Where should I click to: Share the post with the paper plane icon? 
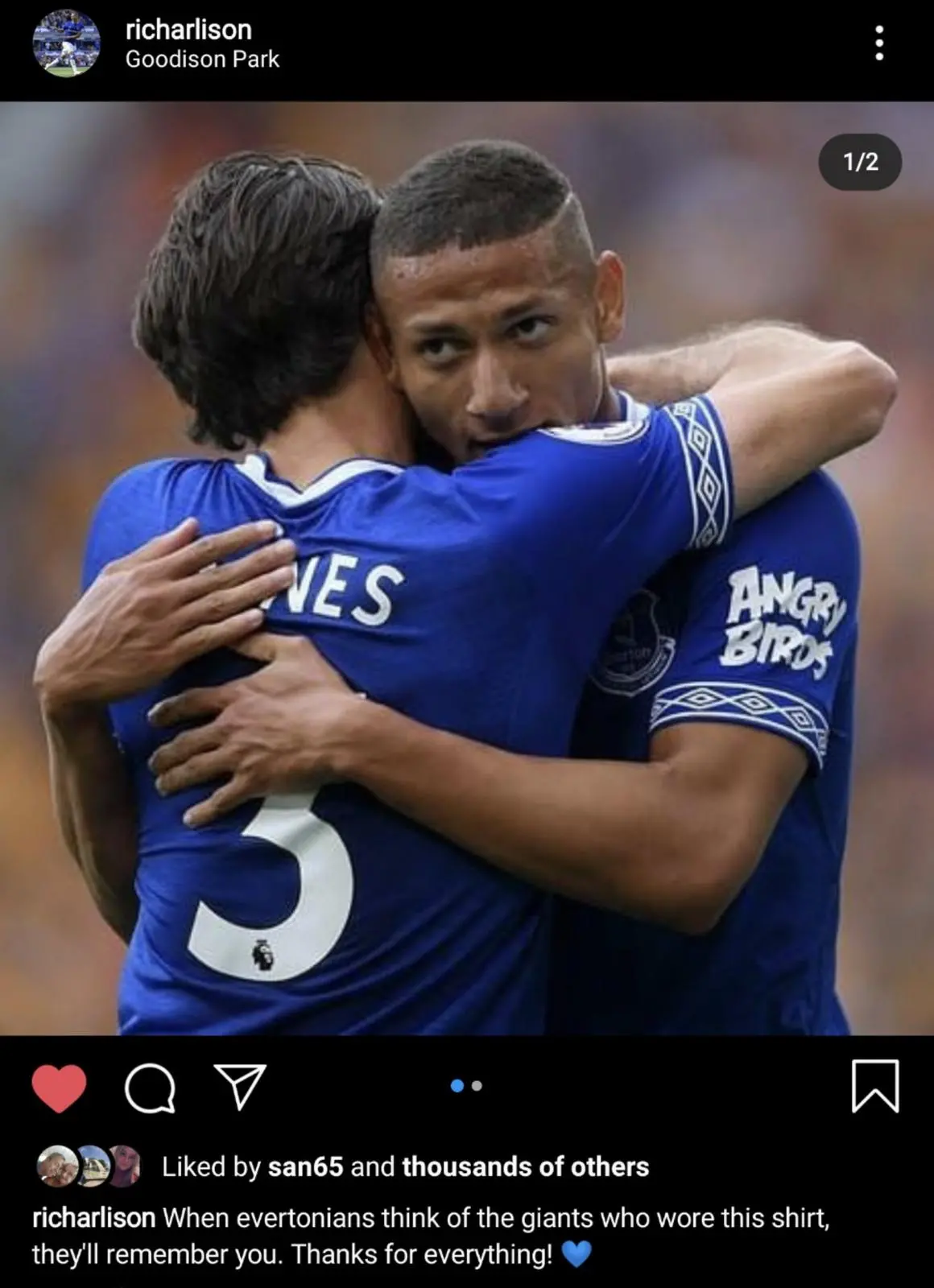pyautogui.click(x=240, y=1087)
